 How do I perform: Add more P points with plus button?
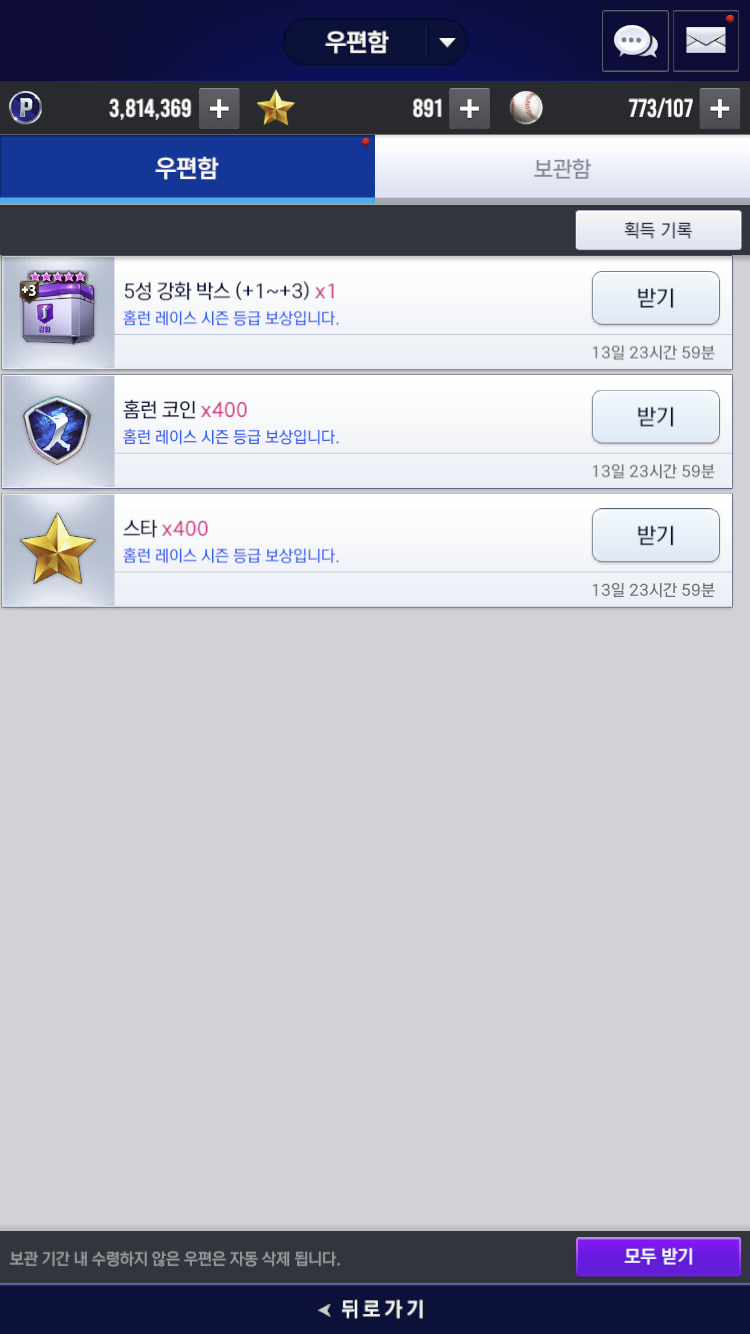[x=219, y=109]
